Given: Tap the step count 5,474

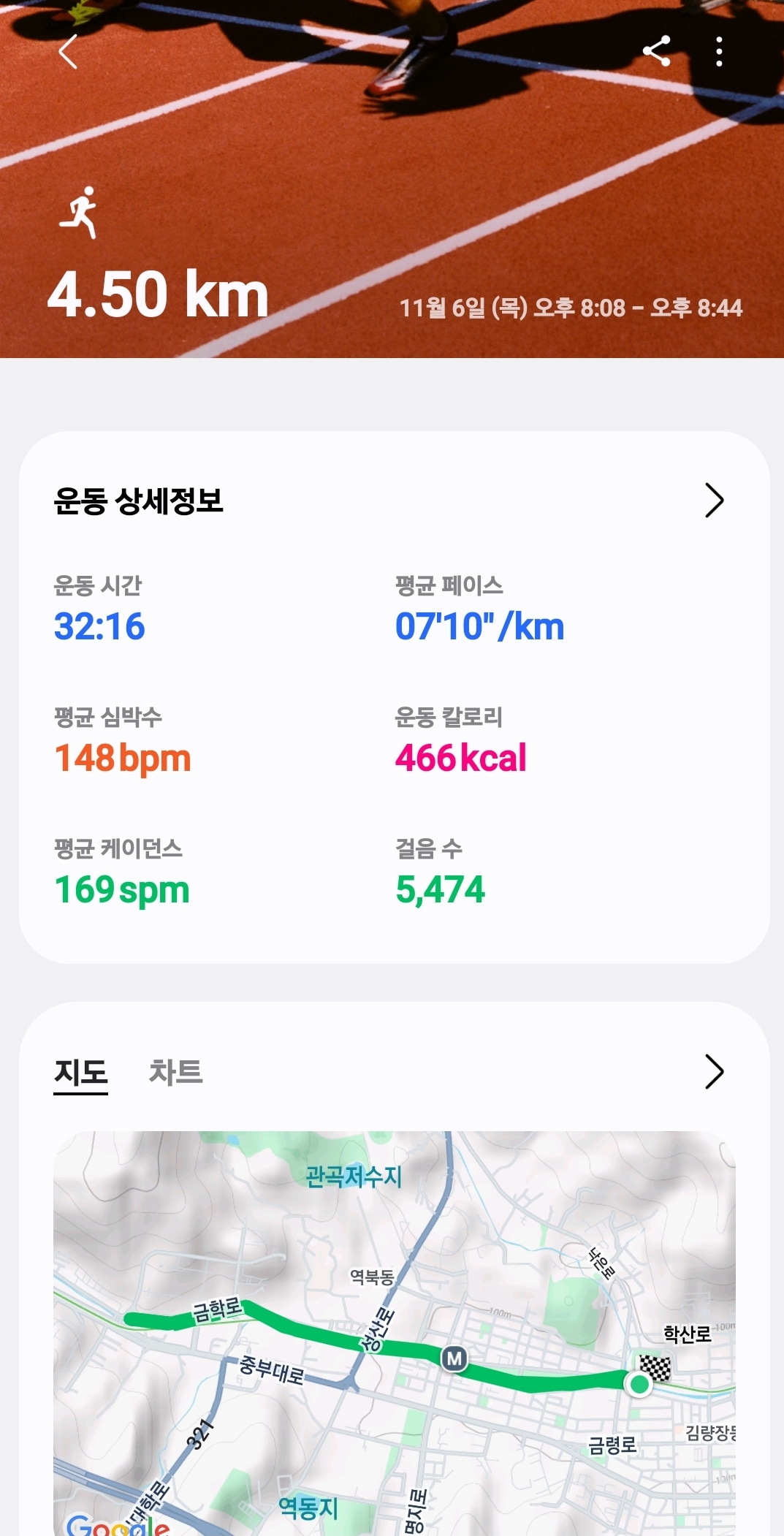Looking at the screenshot, I should click(439, 889).
